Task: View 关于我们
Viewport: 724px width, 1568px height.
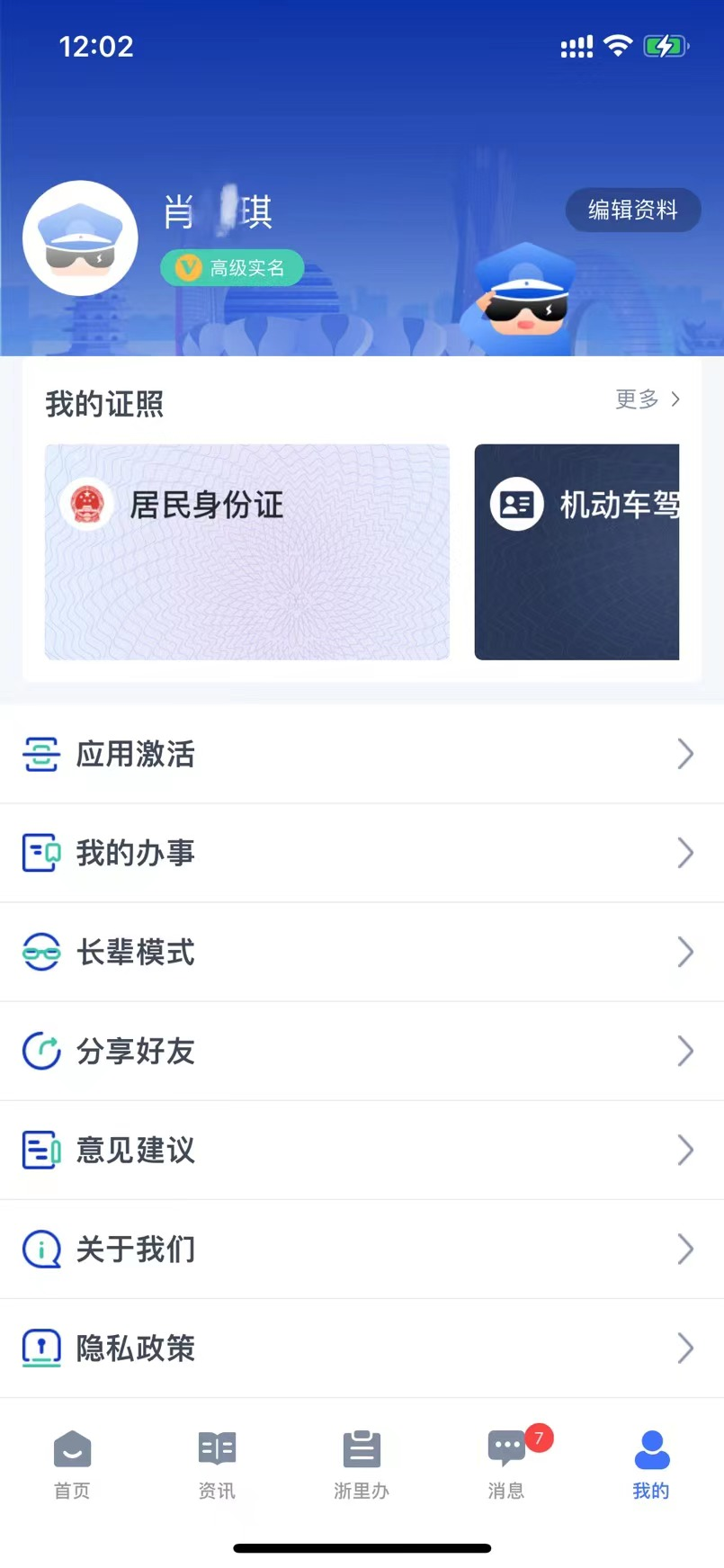Action: [x=362, y=1249]
